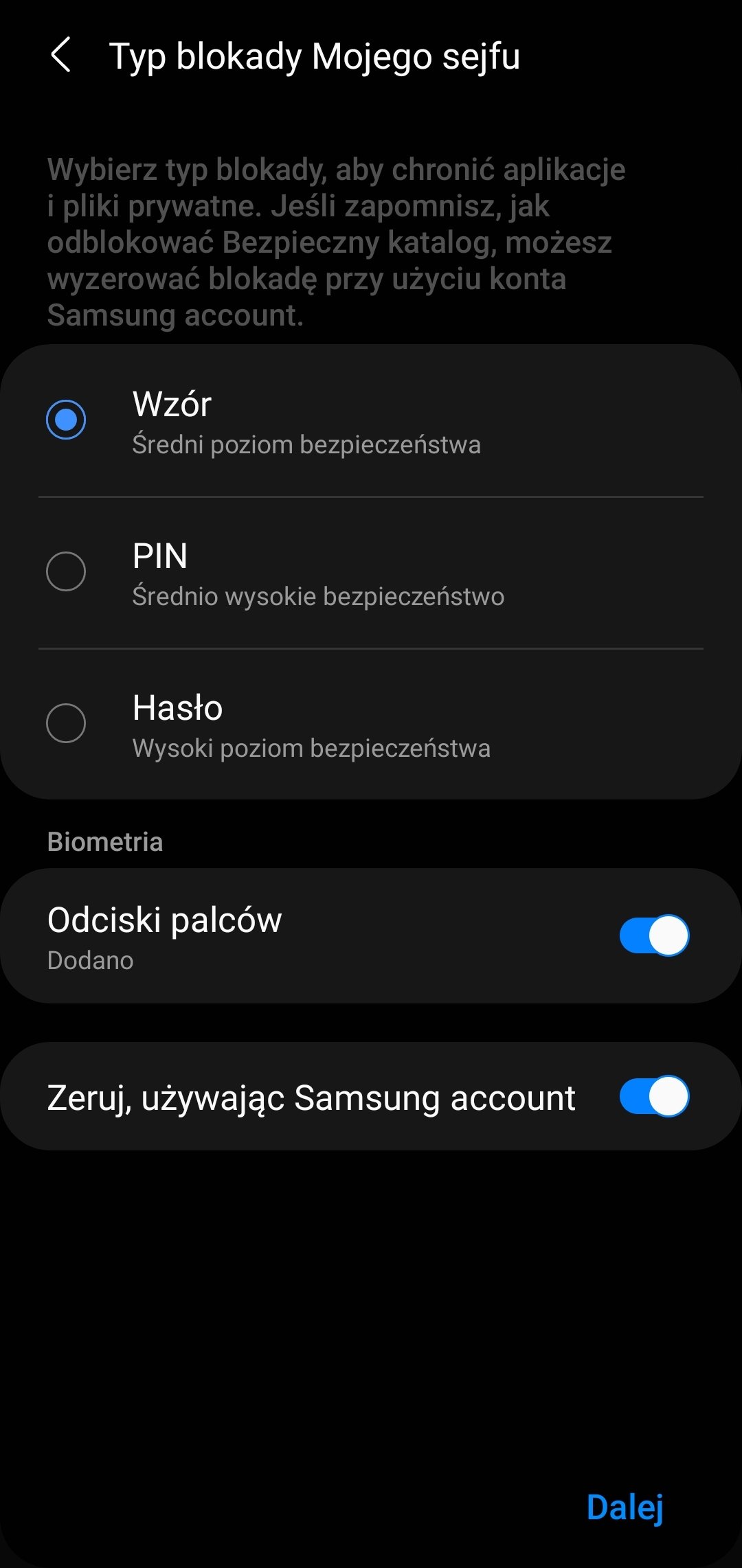742x1568 pixels.
Task: Choose PIN as lock type
Action: point(66,571)
